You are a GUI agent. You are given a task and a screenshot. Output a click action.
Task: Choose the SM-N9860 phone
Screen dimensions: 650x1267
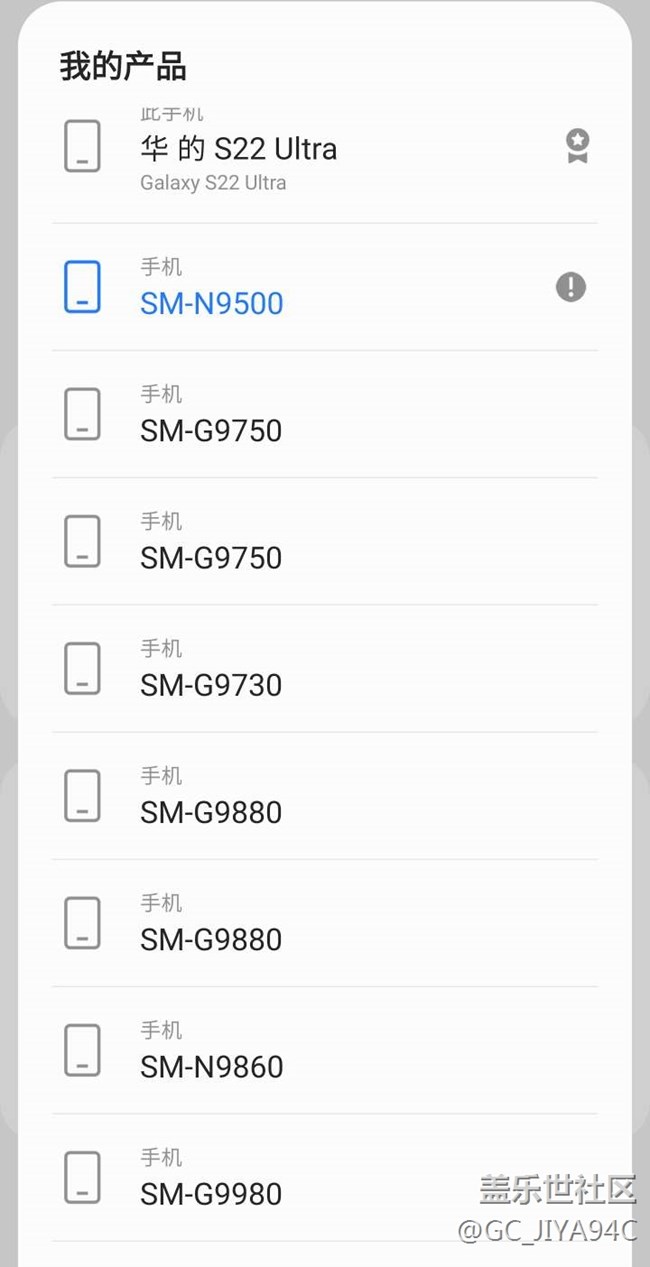tap(211, 1066)
